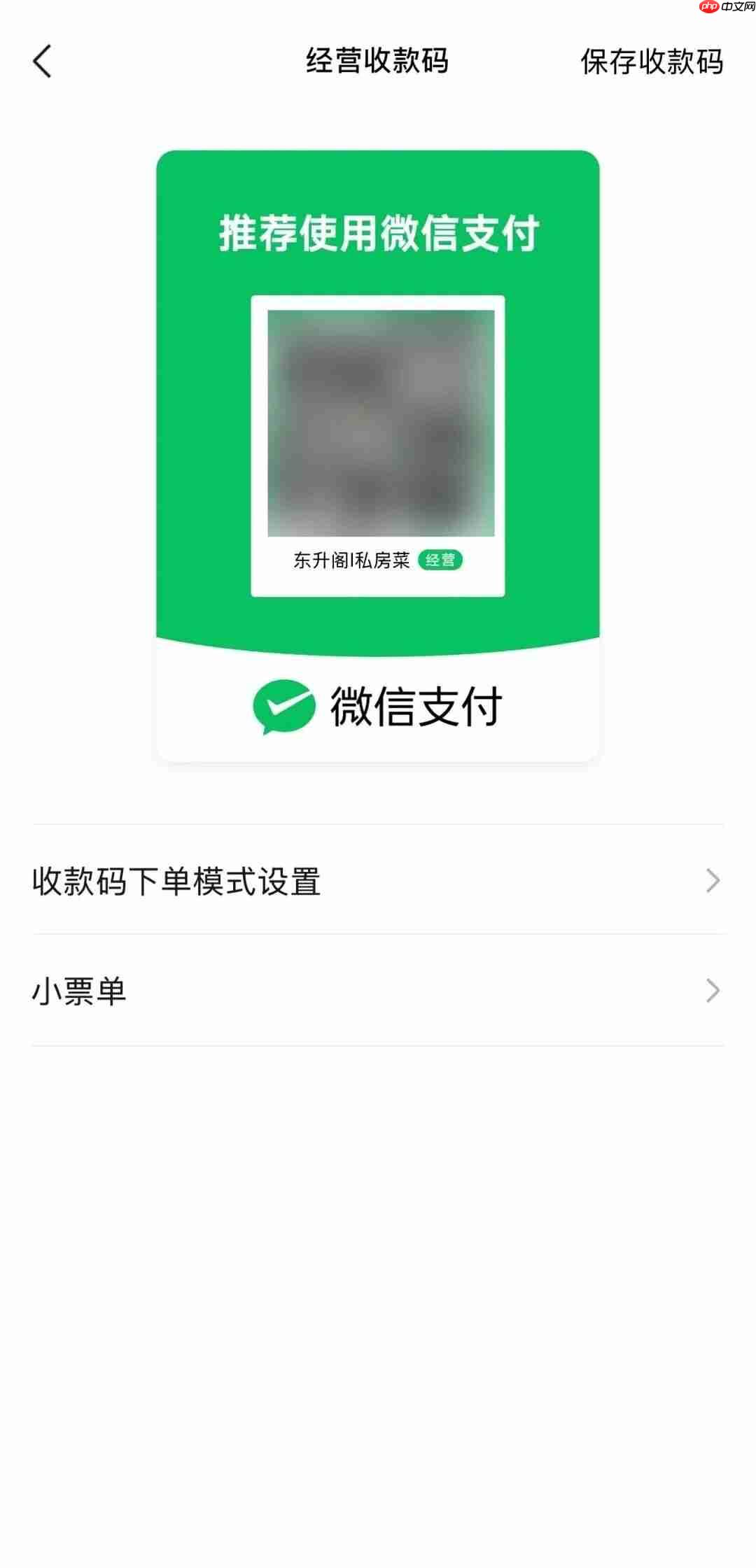Image resolution: width=756 pixels, height=1568 pixels.
Task: Open merchant details via 东升阁|私房菜 name
Action: tap(352, 559)
